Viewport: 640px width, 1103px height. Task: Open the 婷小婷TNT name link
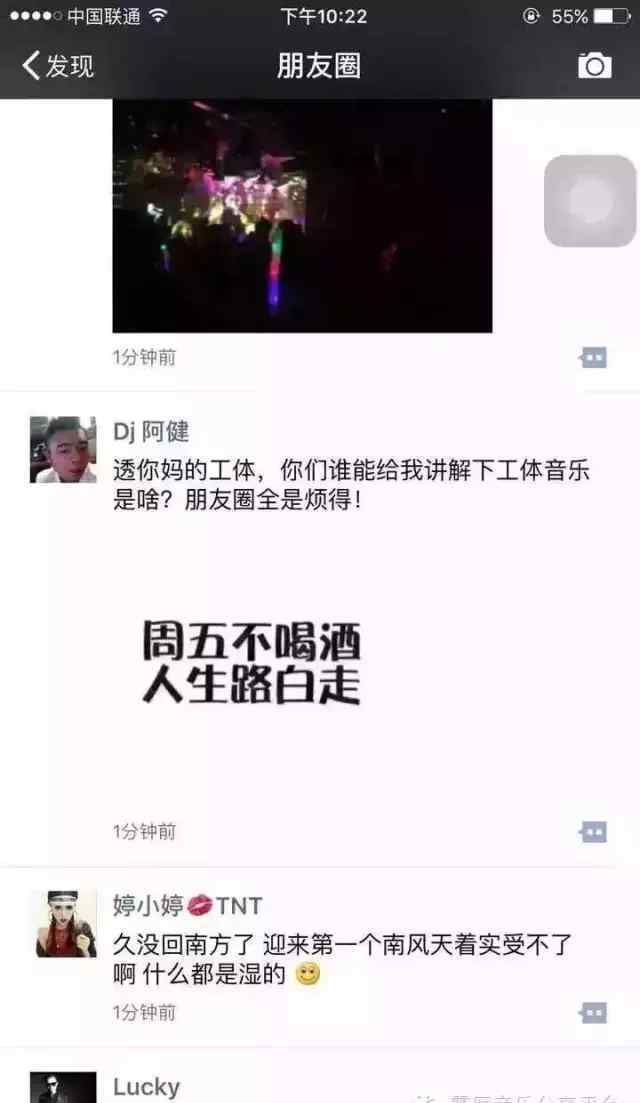point(187,905)
